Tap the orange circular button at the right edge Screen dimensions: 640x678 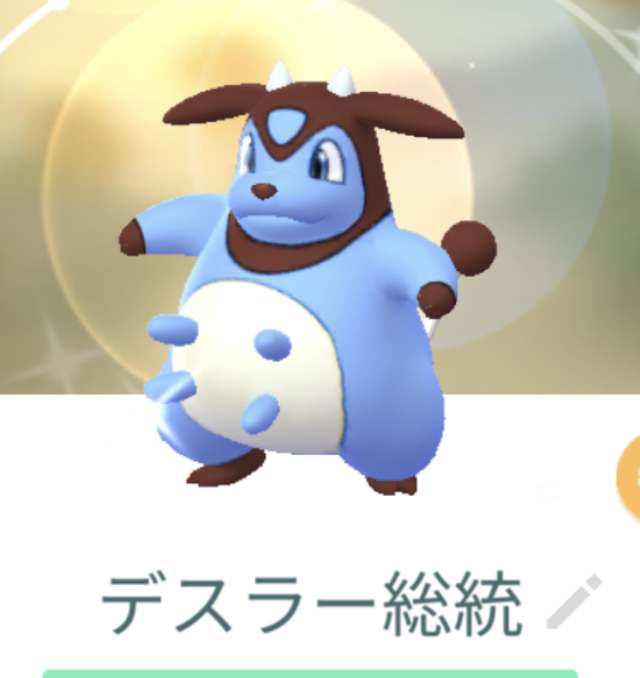tap(629, 469)
